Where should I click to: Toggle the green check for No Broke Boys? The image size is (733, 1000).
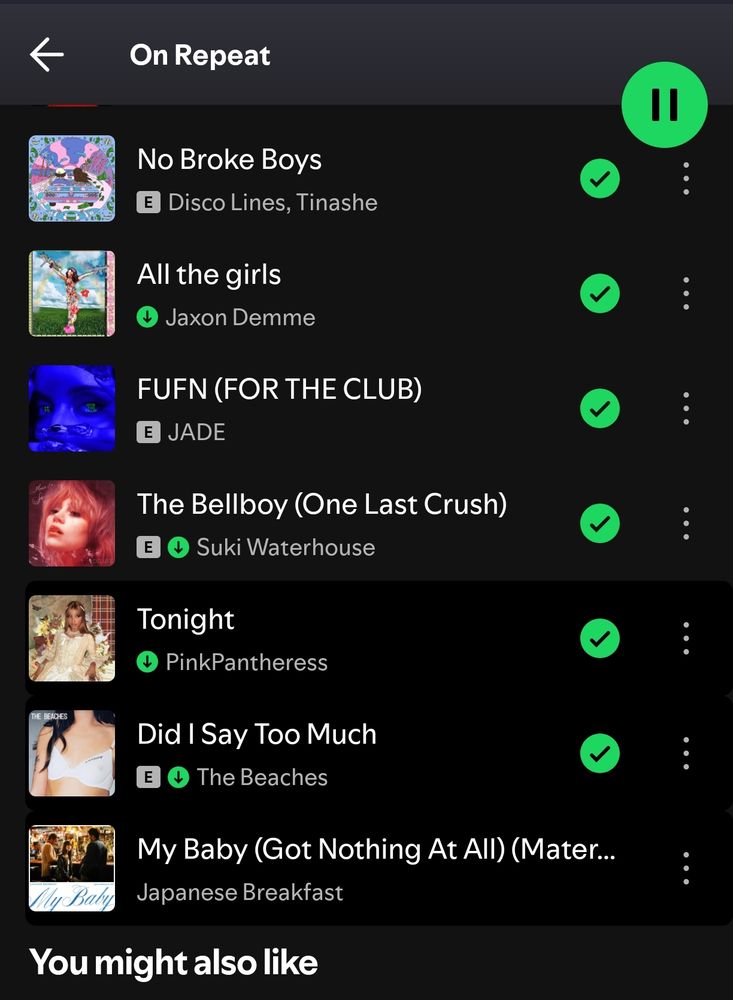point(600,178)
